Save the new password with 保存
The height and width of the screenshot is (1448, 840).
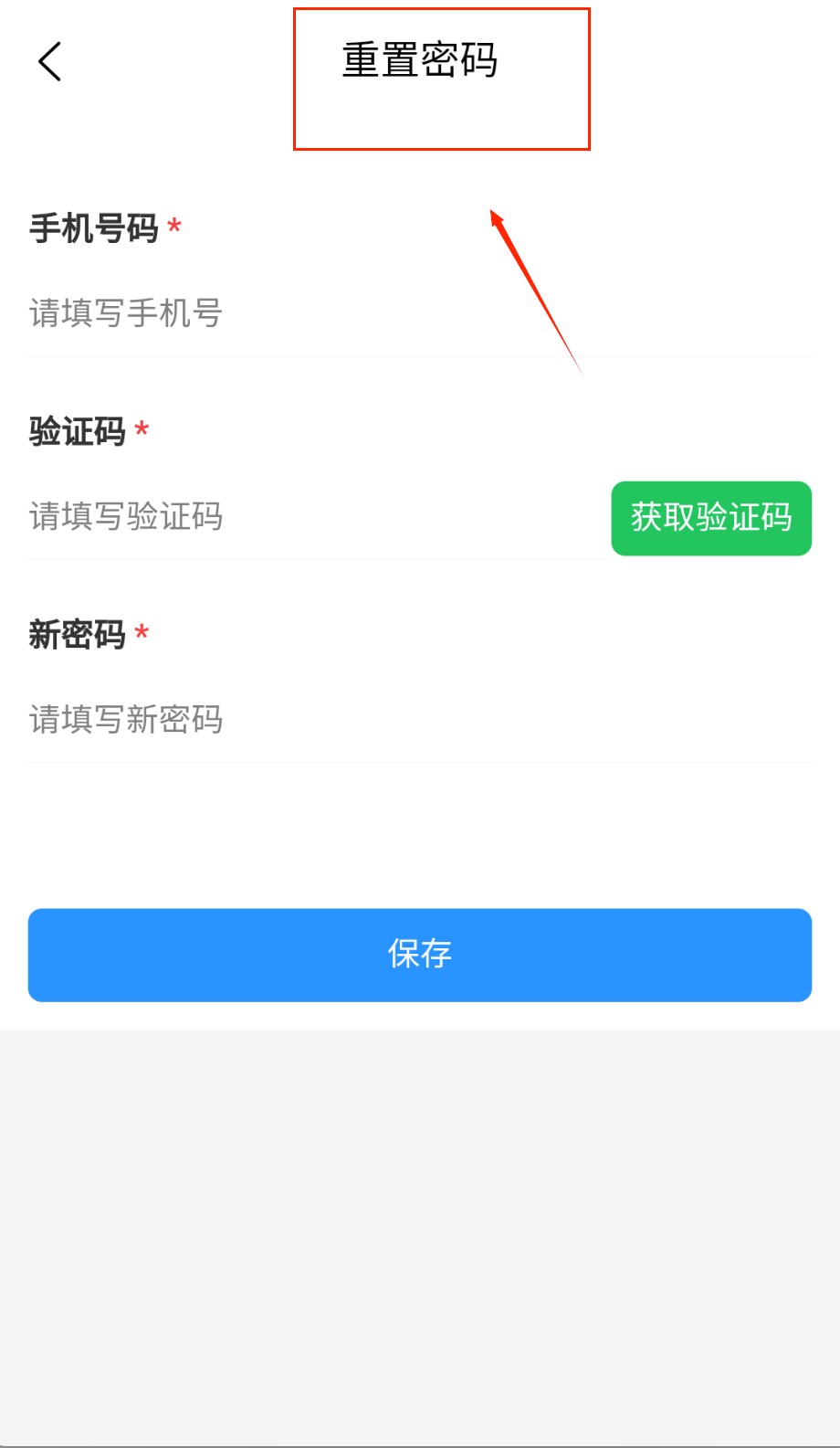420,955
